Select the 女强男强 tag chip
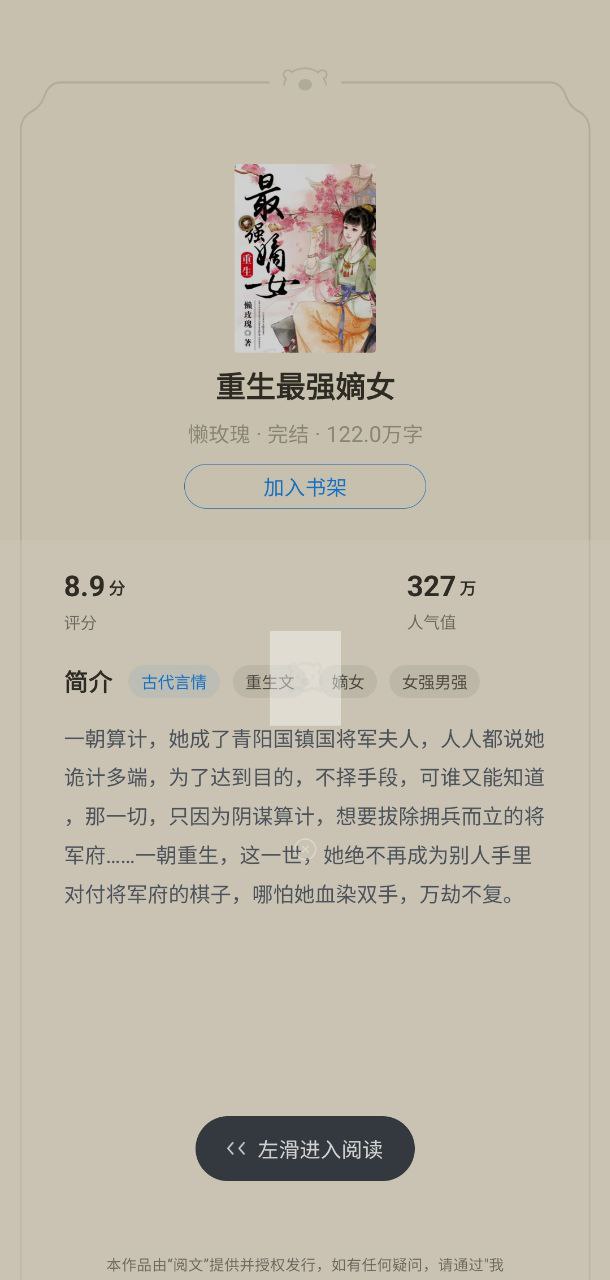 [x=434, y=682]
